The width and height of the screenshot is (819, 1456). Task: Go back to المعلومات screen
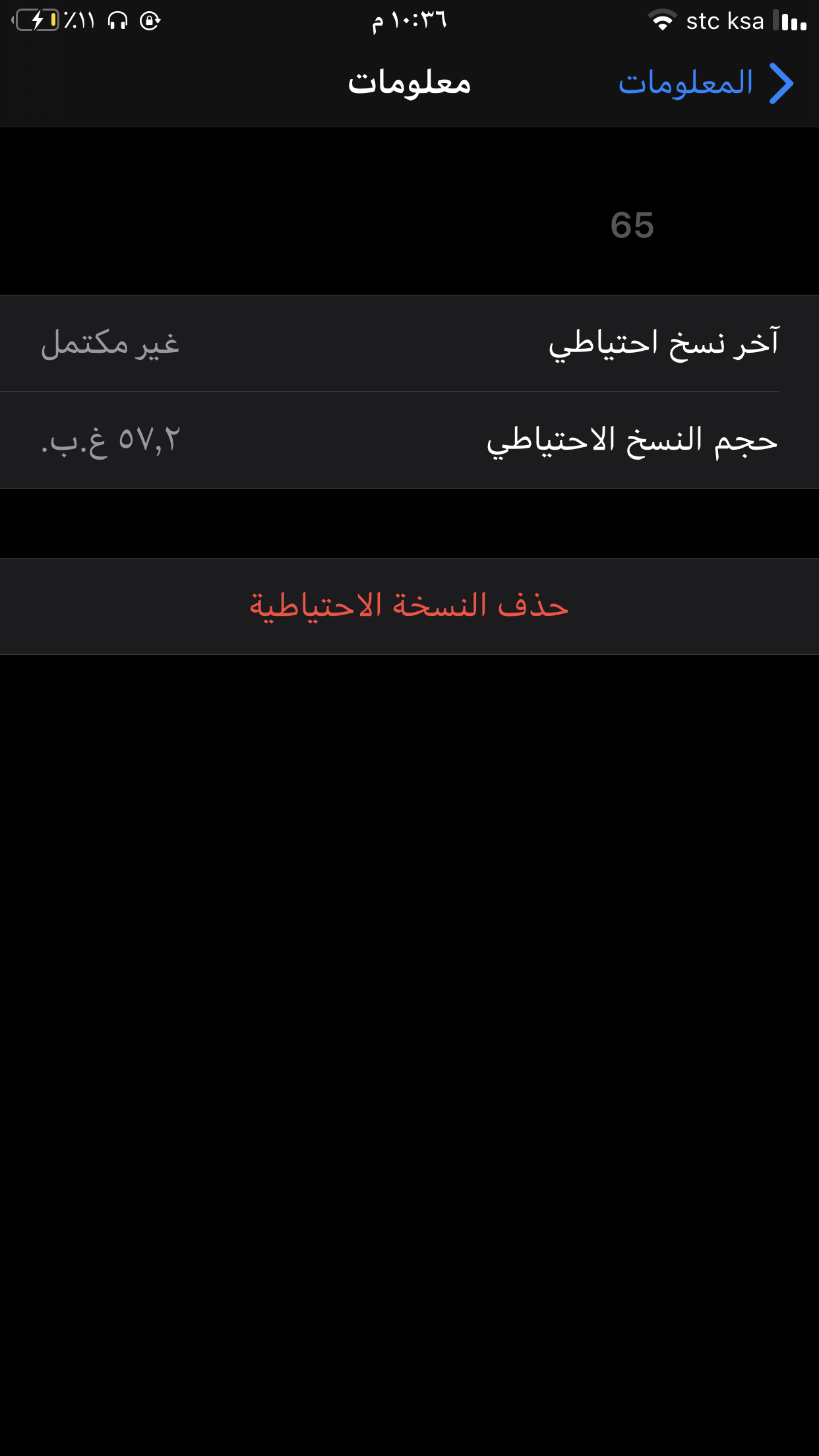coord(706,83)
